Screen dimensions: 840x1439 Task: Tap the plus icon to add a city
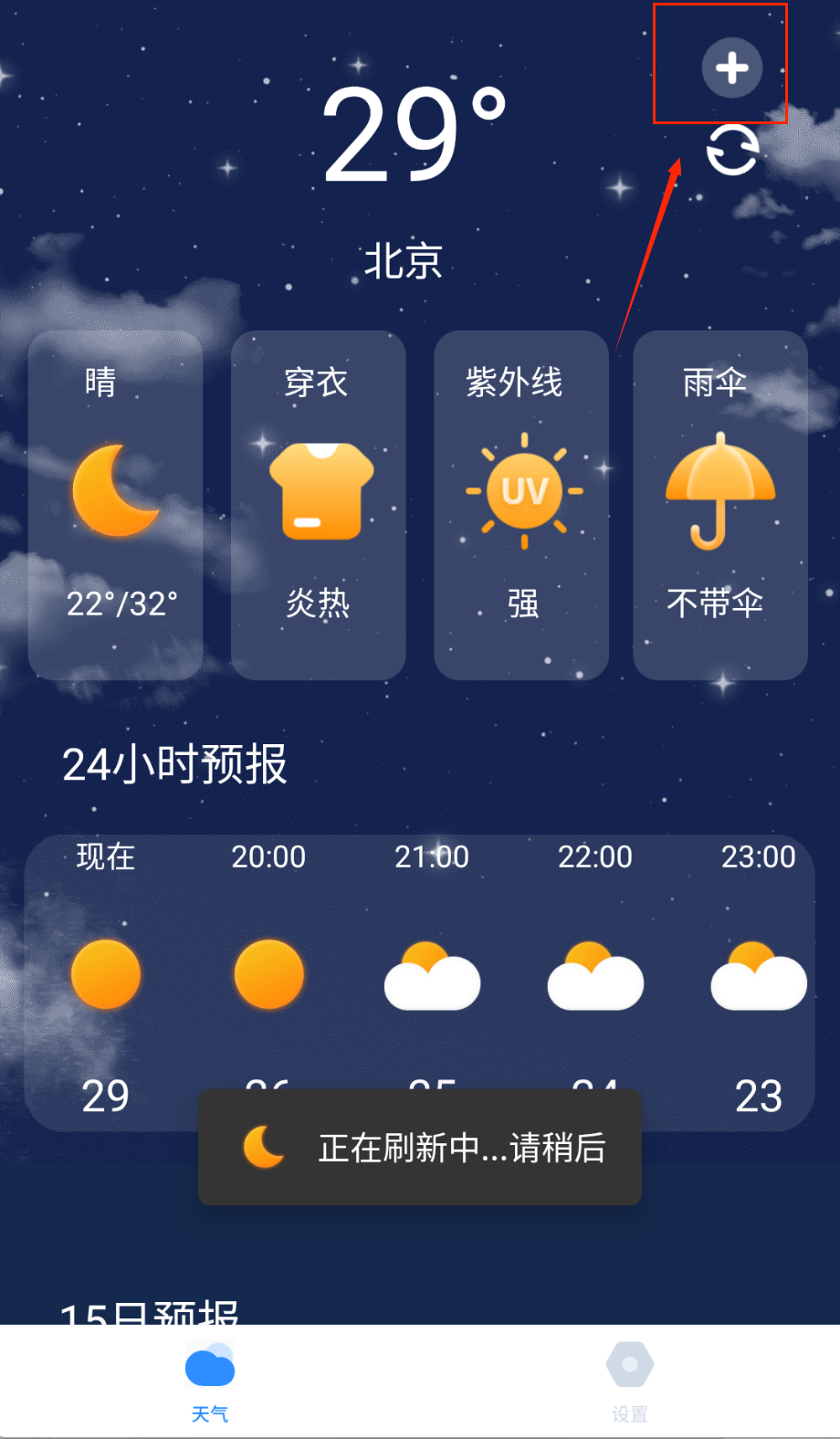tap(731, 68)
